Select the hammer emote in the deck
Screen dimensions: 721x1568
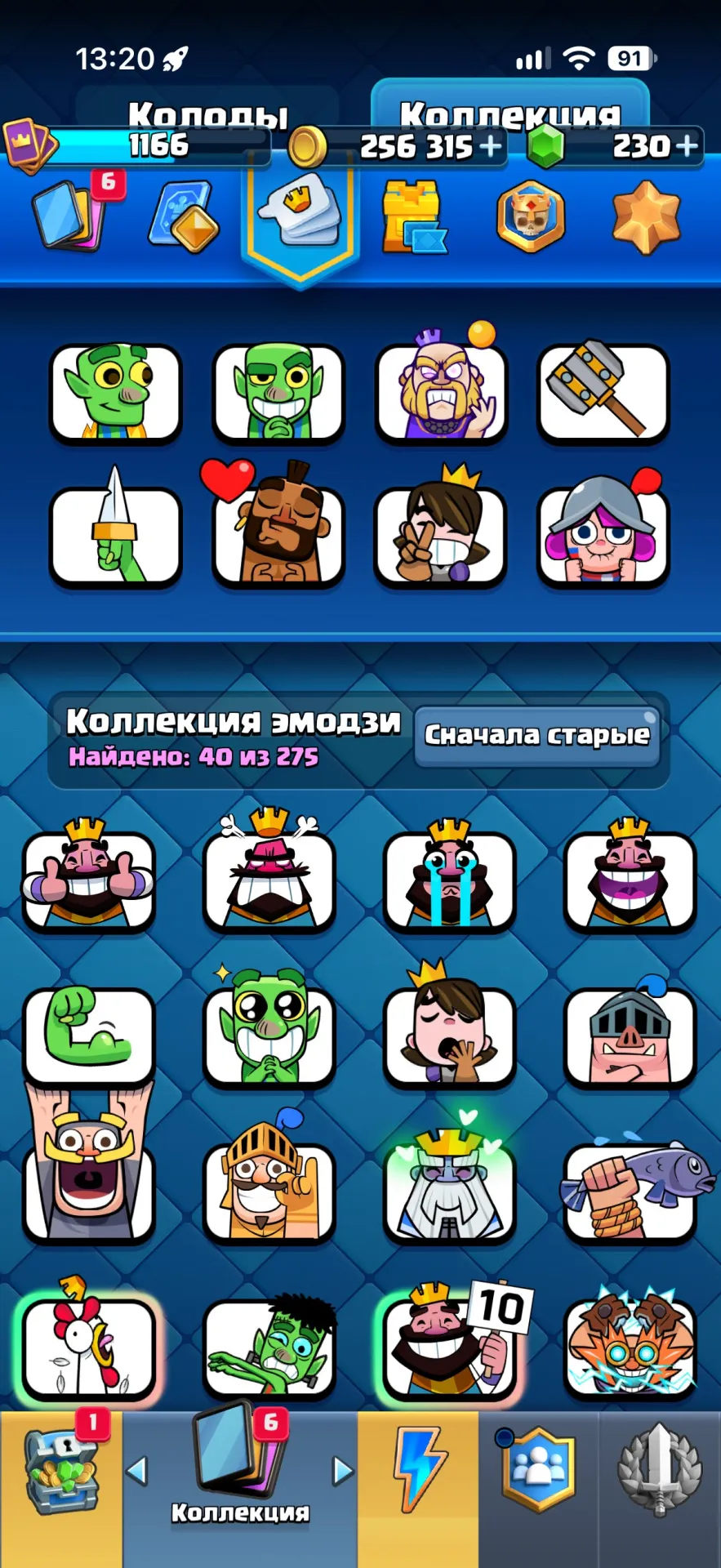point(603,392)
